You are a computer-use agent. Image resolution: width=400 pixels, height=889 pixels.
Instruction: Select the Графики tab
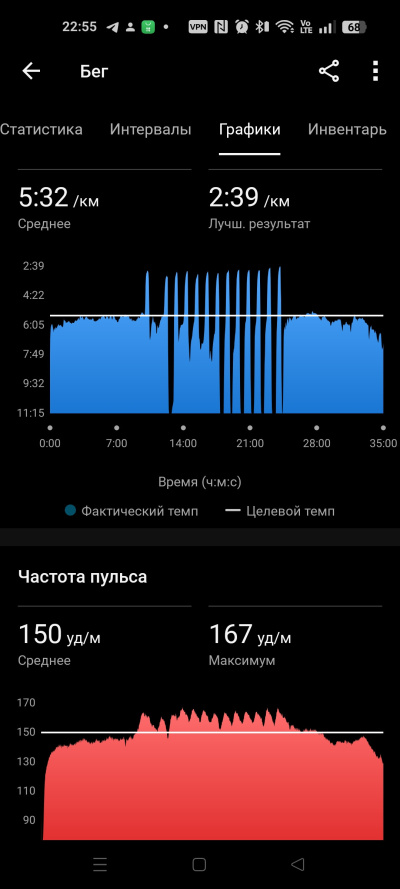point(250,129)
